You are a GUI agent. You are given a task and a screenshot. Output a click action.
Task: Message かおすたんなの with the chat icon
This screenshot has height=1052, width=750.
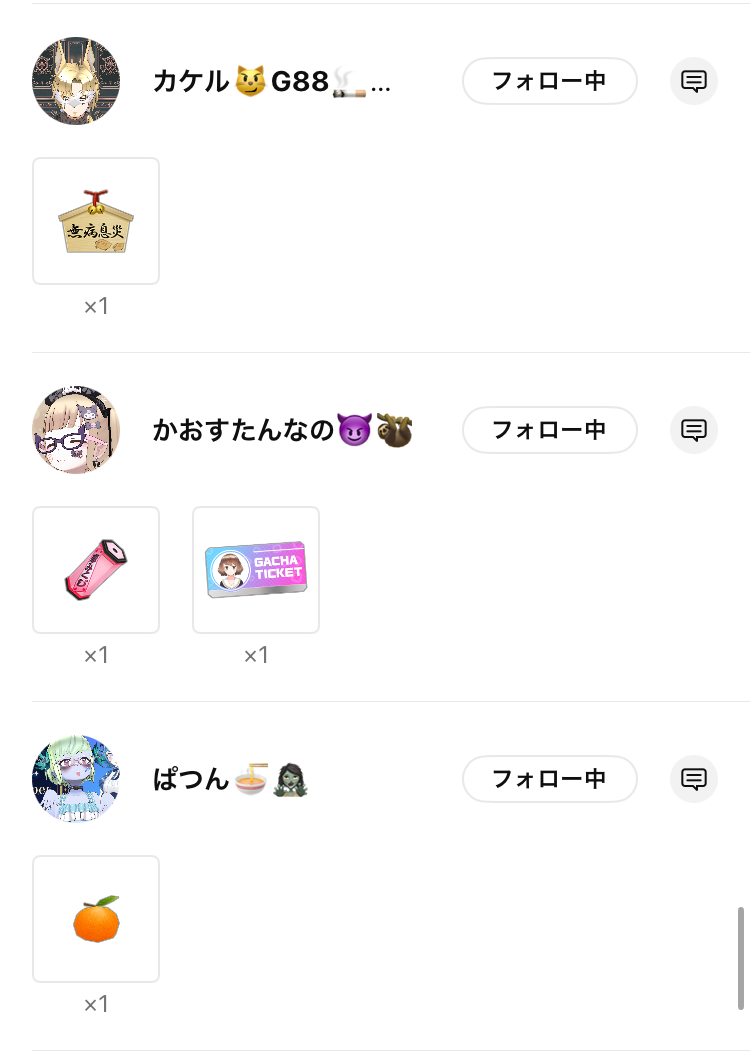[694, 430]
